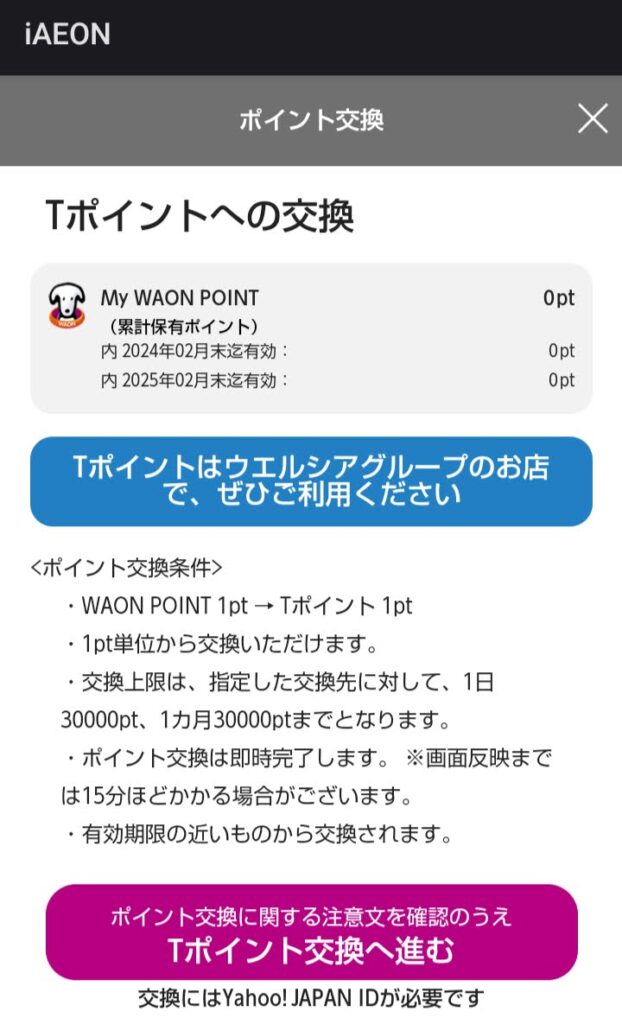
Task: Close the ポイント交換 dialog
Action: [592, 119]
